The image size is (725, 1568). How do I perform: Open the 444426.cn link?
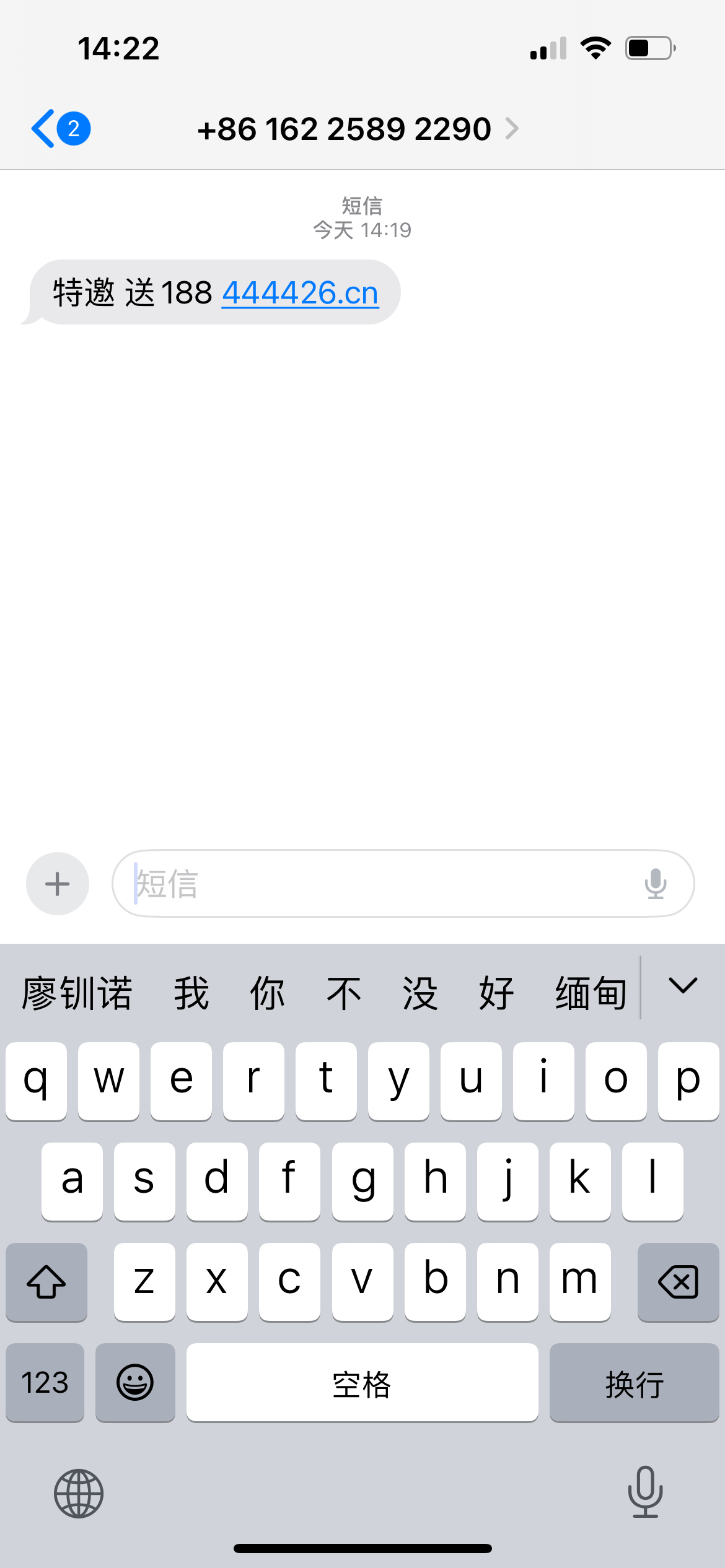tap(300, 293)
